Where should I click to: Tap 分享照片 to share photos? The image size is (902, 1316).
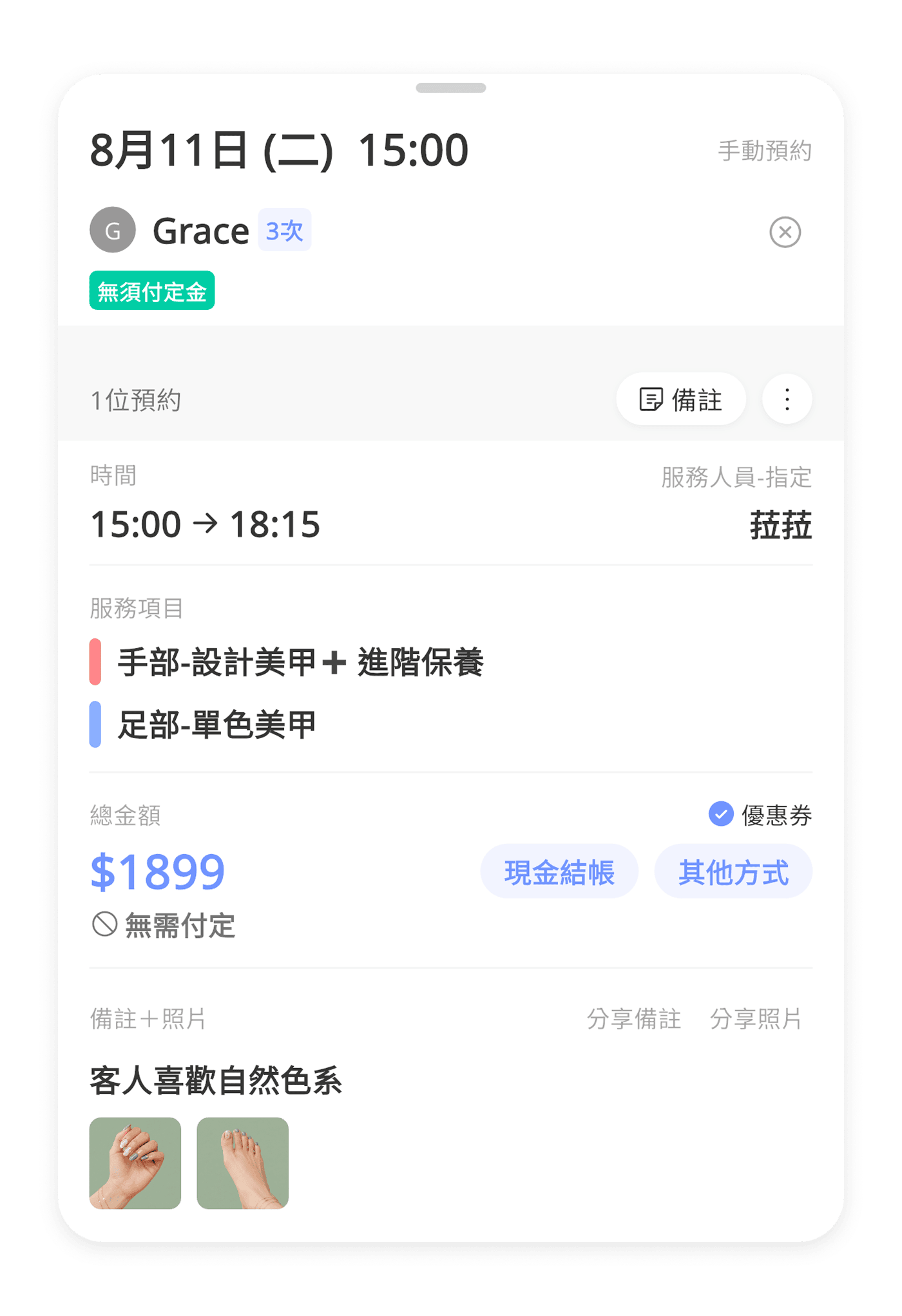tap(756, 1019)
